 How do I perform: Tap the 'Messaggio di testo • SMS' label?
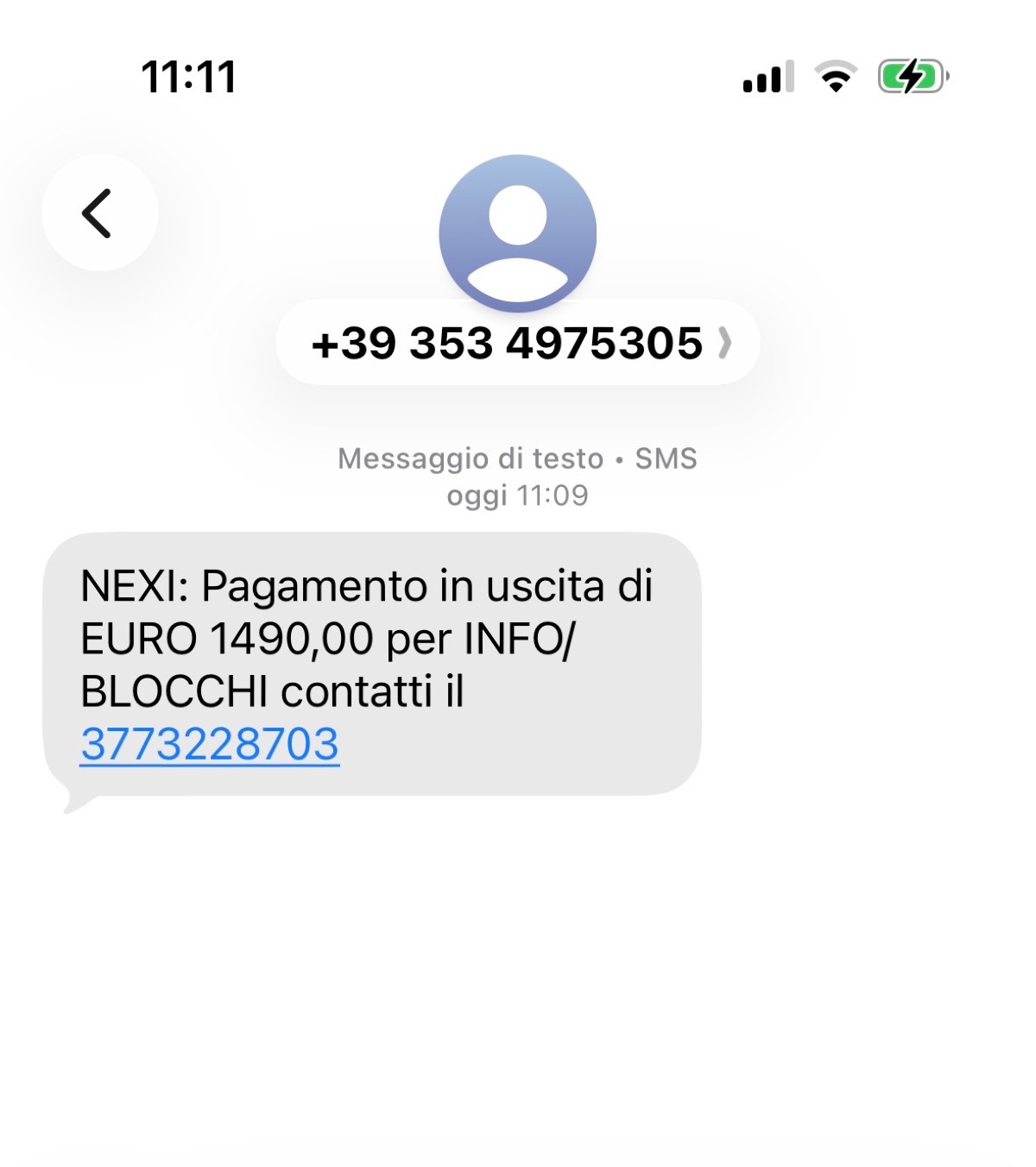[x=518, y=458]
